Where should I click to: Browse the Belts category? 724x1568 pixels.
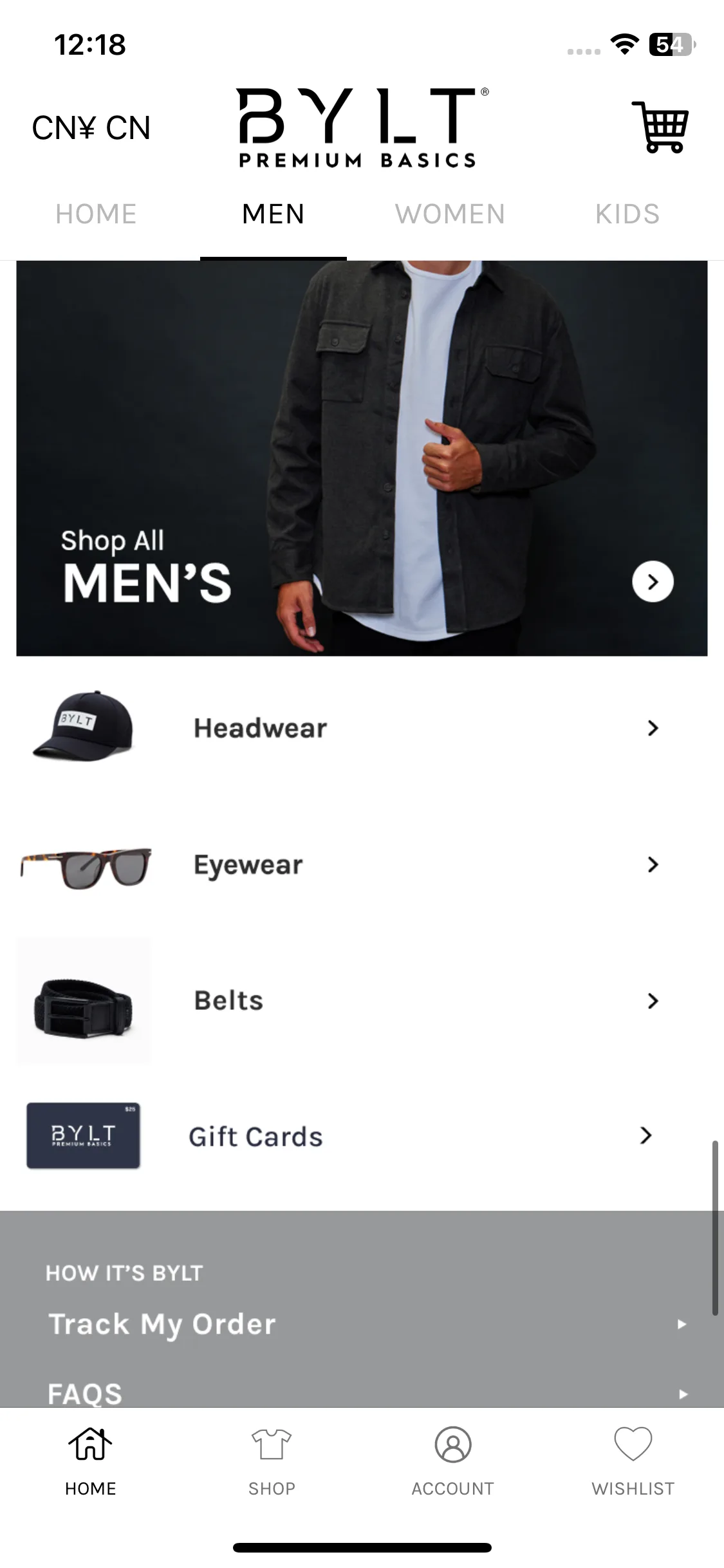[x=362, y=1001]
